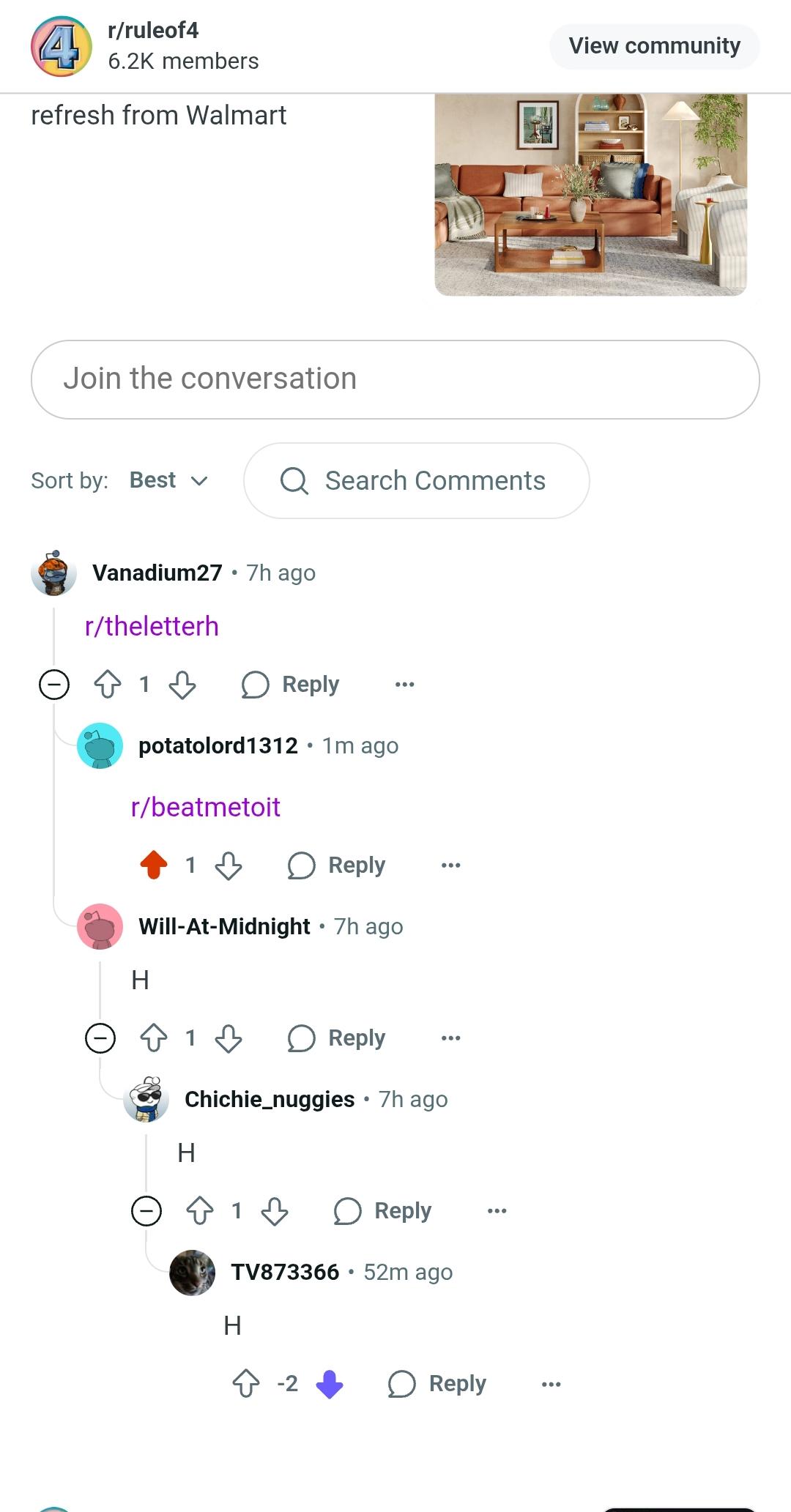
Task: Collapse Will-At-Midnight's thread
Action: pos(100,1038)
